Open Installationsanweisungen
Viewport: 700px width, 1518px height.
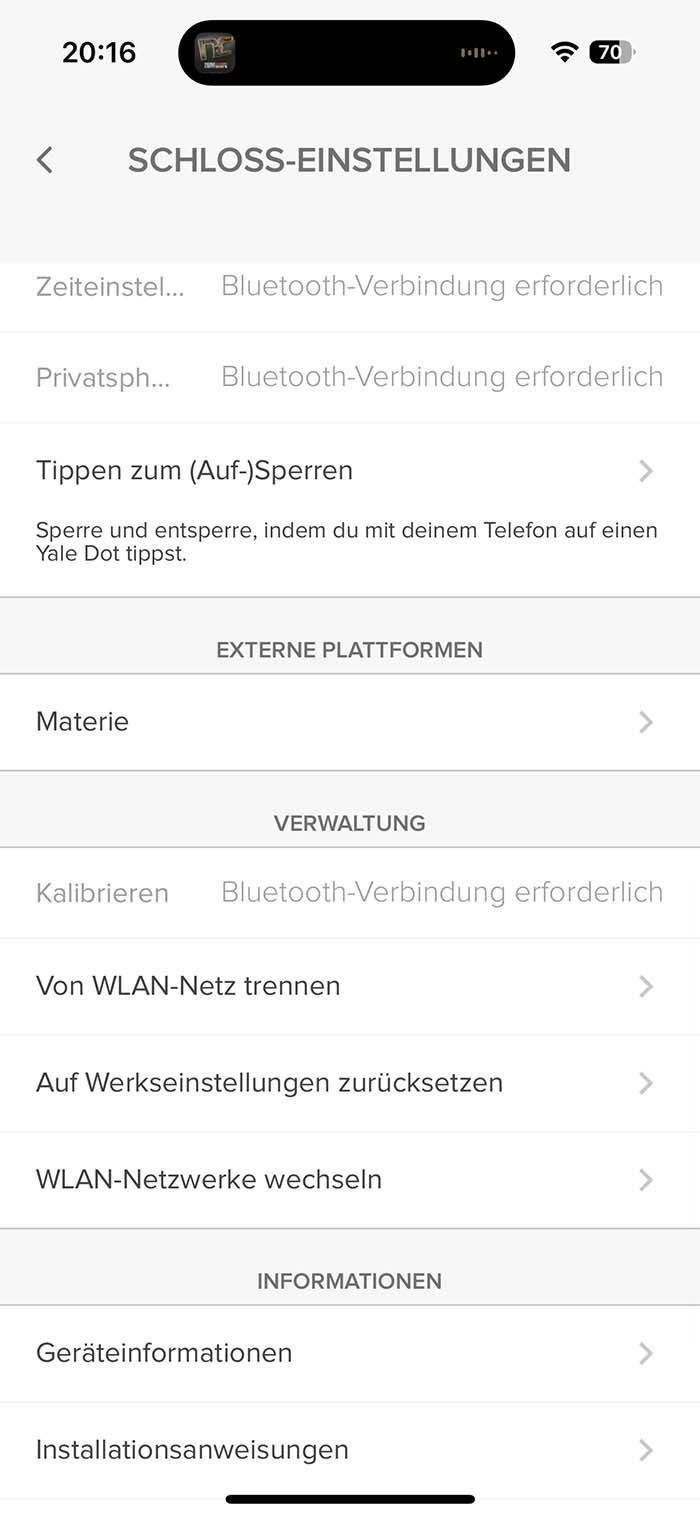click(348, 1450)
